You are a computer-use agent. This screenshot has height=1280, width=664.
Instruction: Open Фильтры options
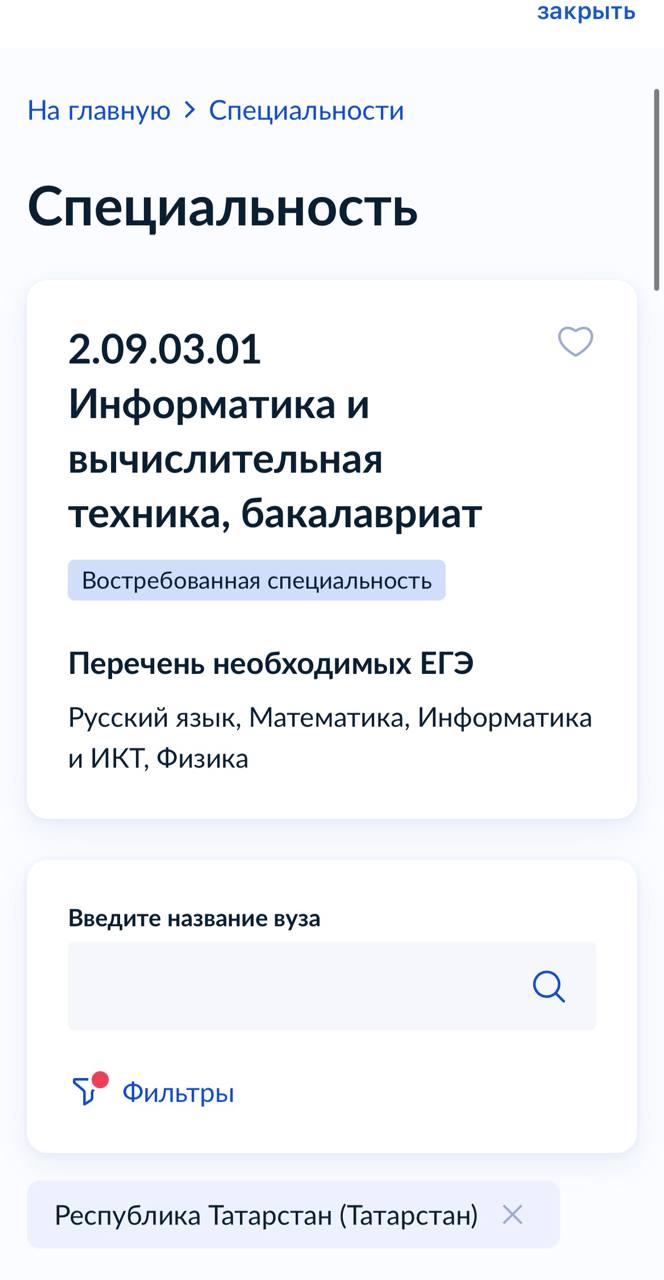tap(153, 1092)
